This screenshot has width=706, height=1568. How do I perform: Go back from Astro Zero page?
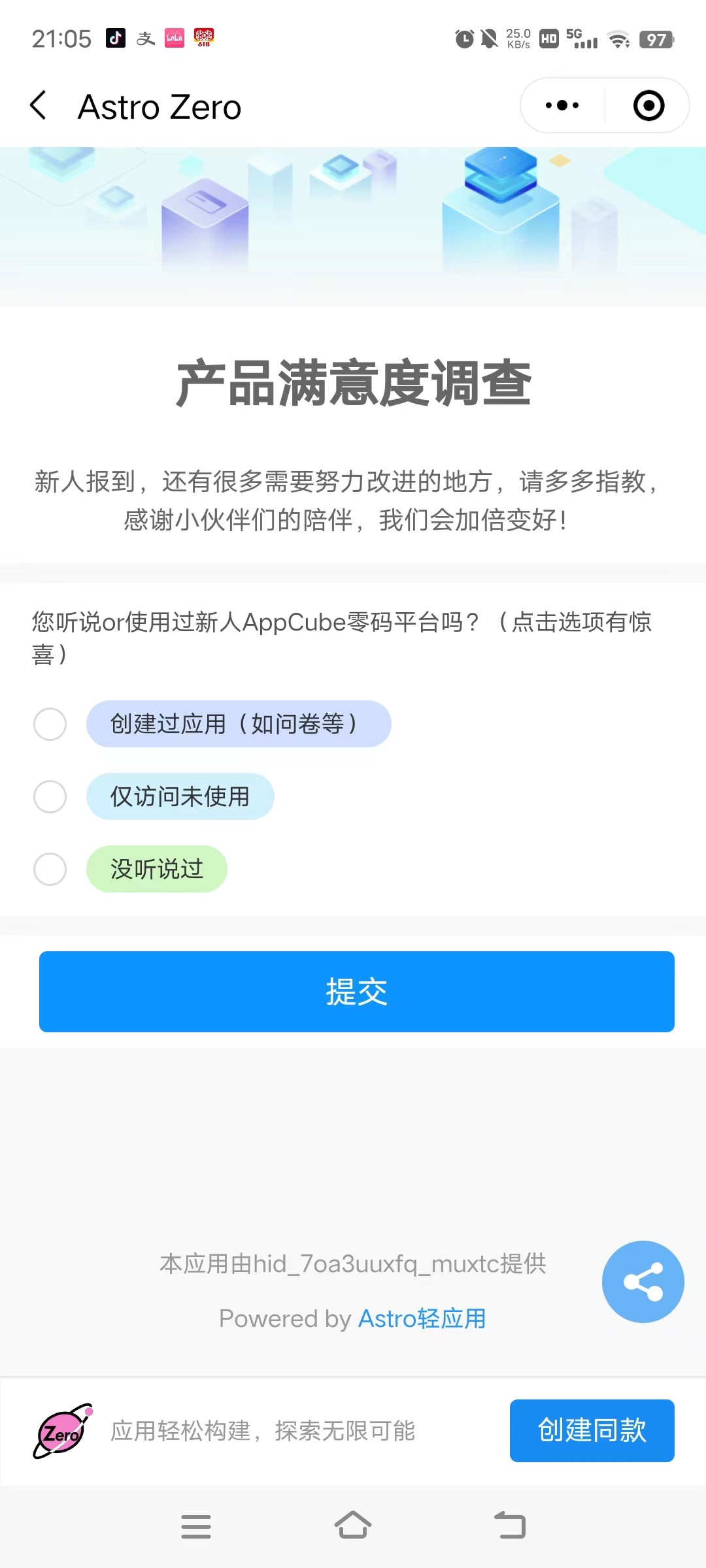[x=38, y=106]
